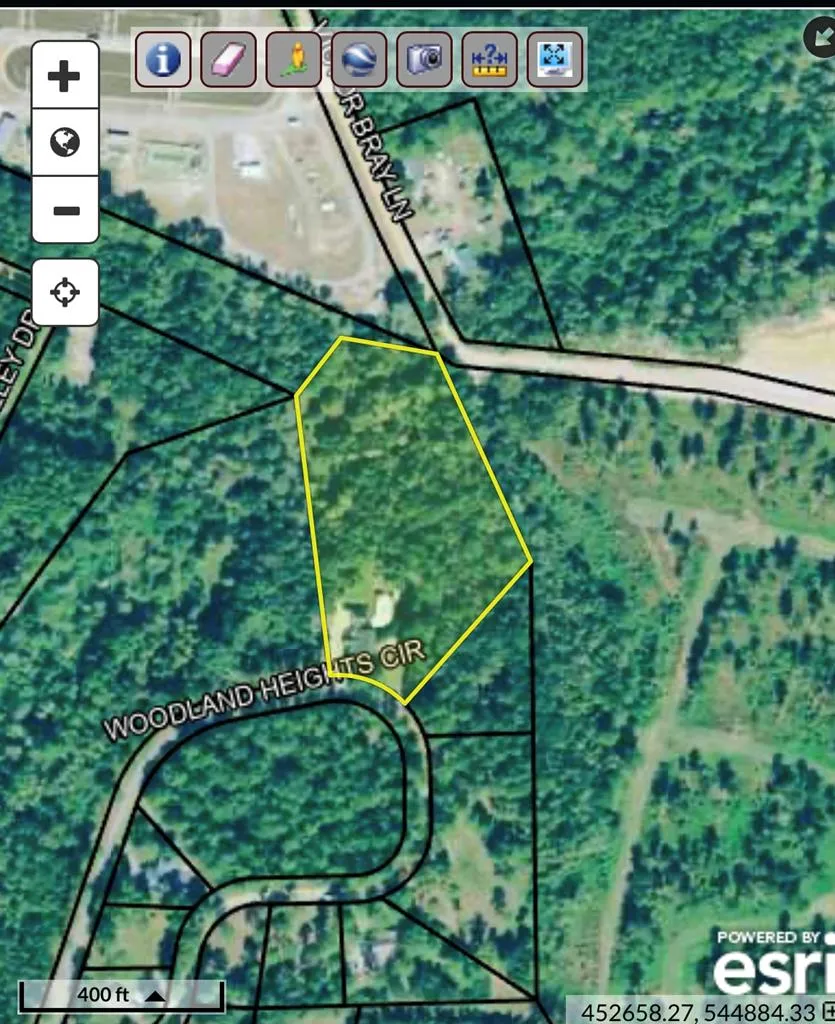Tap the camera snapshot tool

[424, 59]
